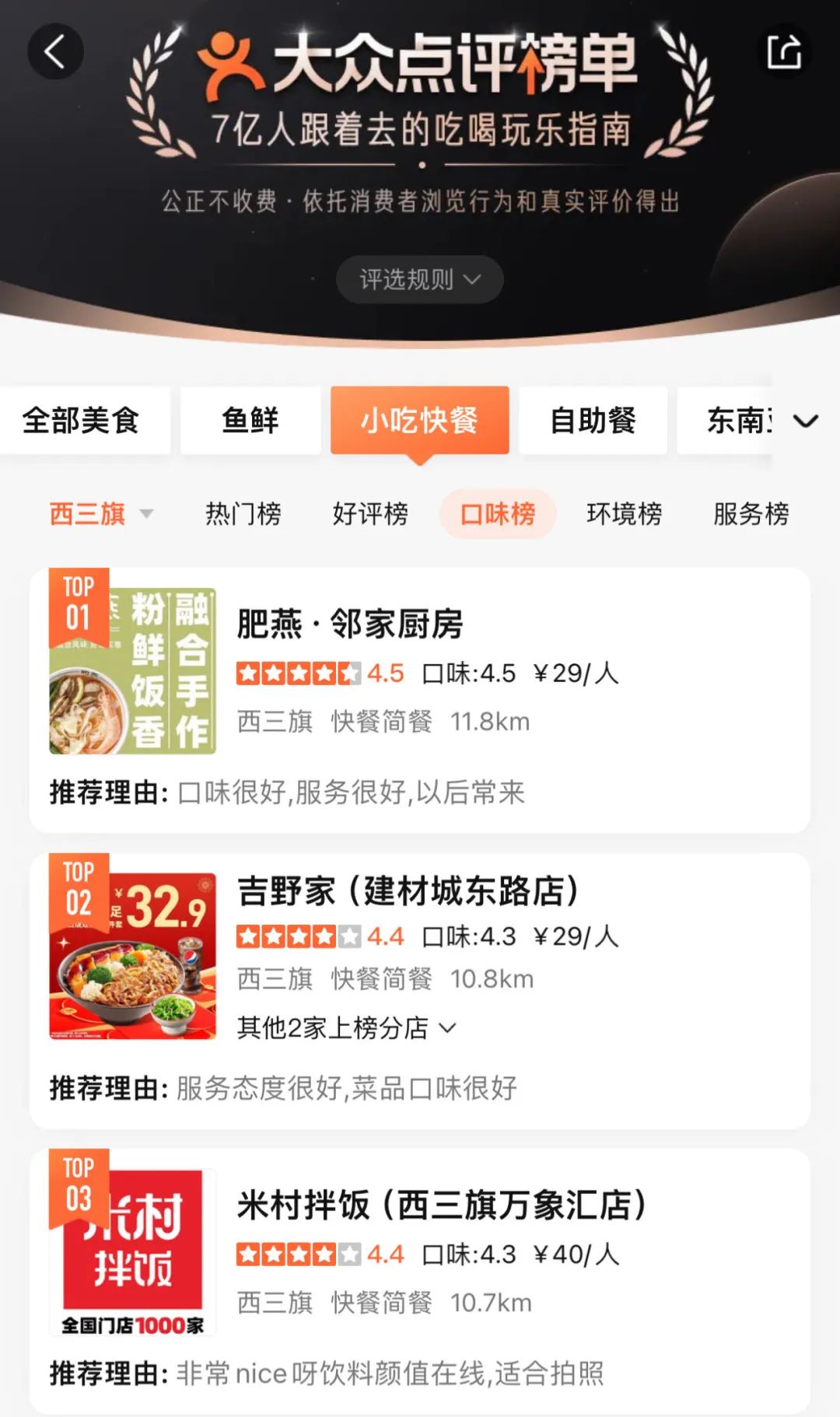Go back using the top-left arrow
Image resolution: width=840 pixels, height=1417 pixels.
pyautogui.click(x=55, y=52)
